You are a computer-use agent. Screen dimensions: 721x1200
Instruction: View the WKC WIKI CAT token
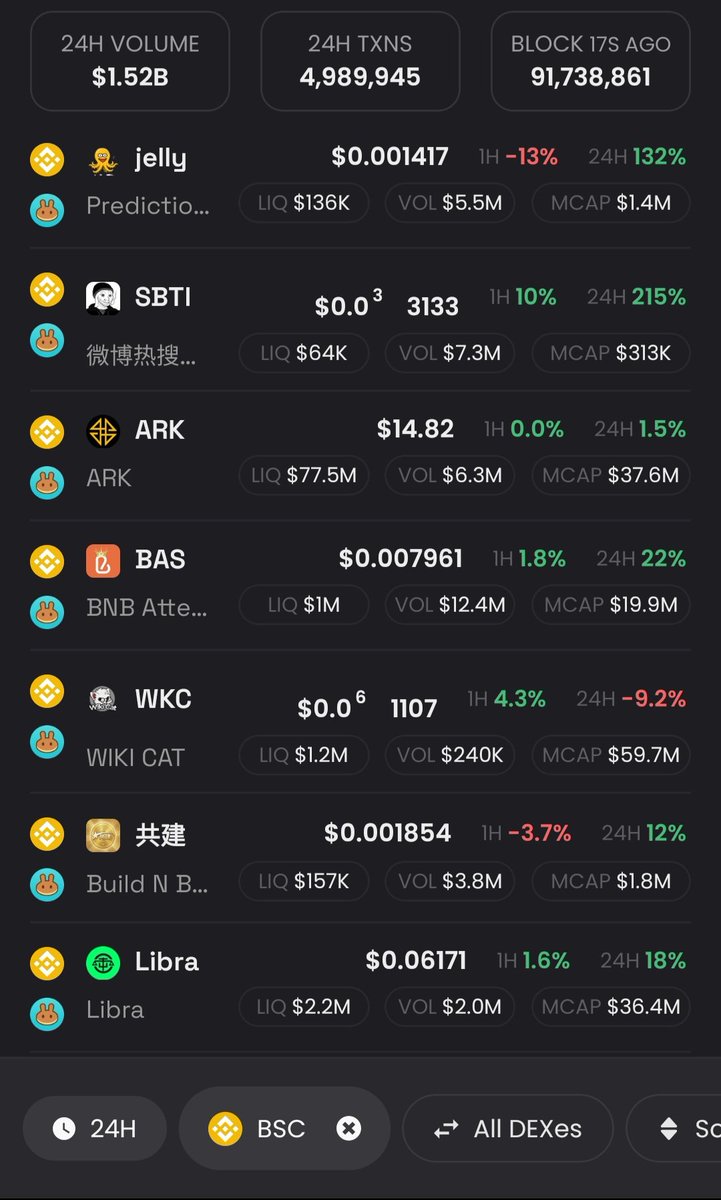click(162, 699)
